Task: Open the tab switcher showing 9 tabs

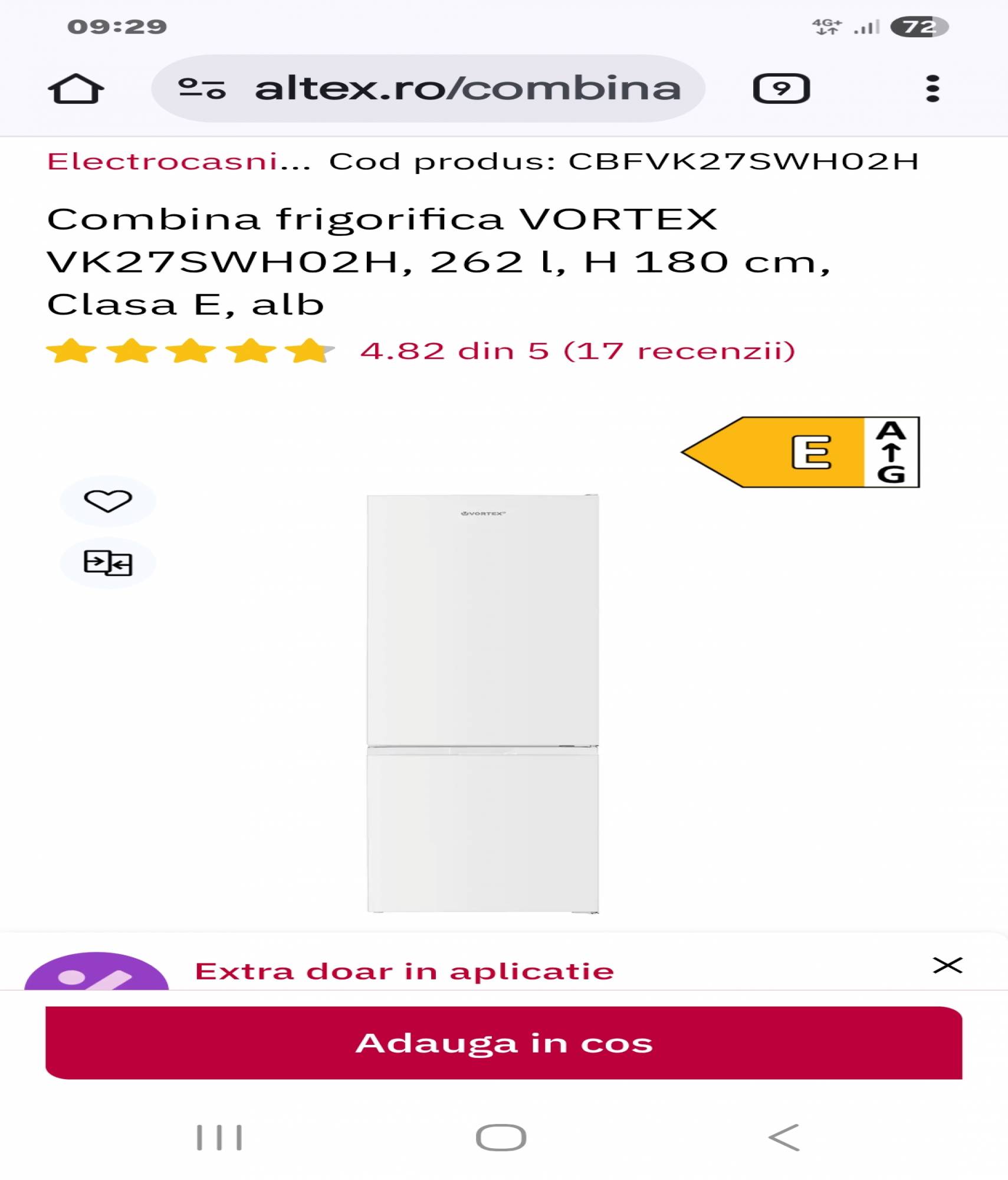Action: click(x=781, y=89)
